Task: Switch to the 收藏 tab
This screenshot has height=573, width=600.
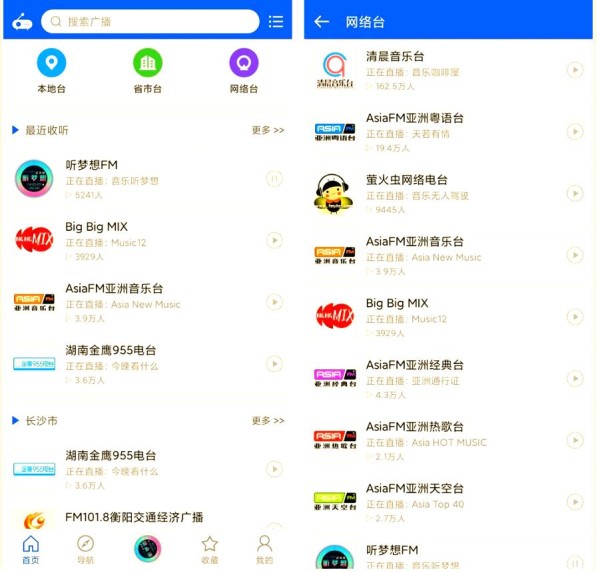Action: 209,549
